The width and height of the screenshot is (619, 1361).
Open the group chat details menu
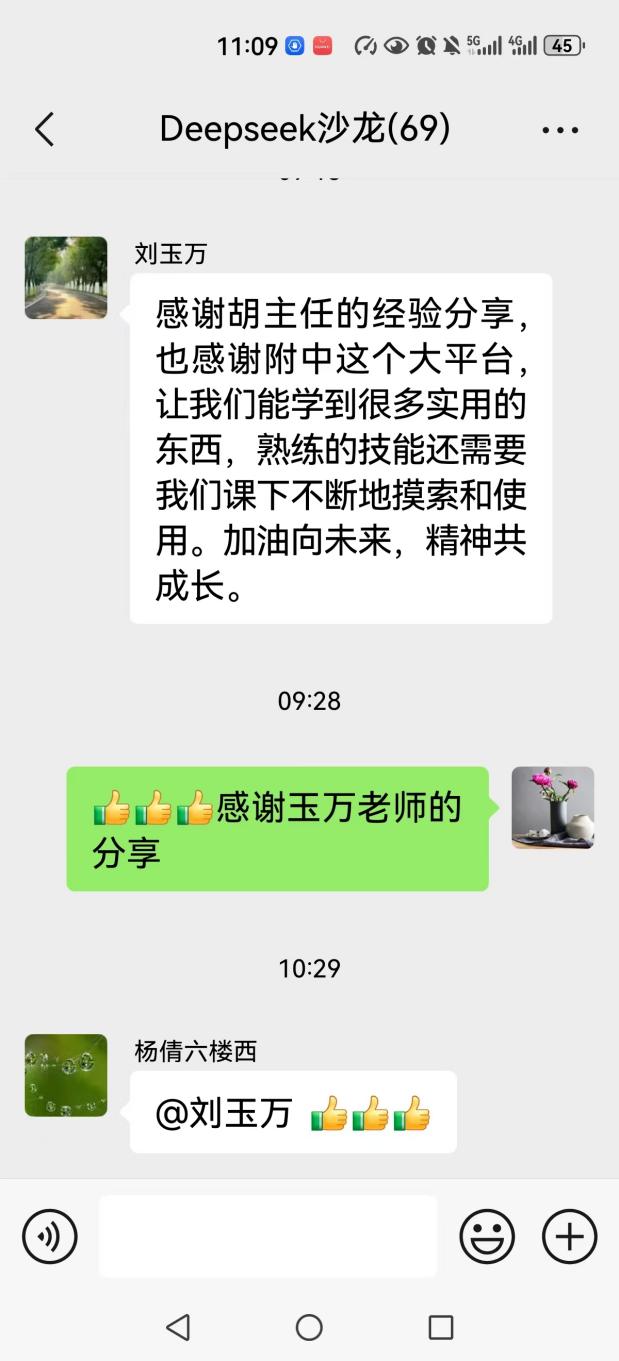[560, 130]
